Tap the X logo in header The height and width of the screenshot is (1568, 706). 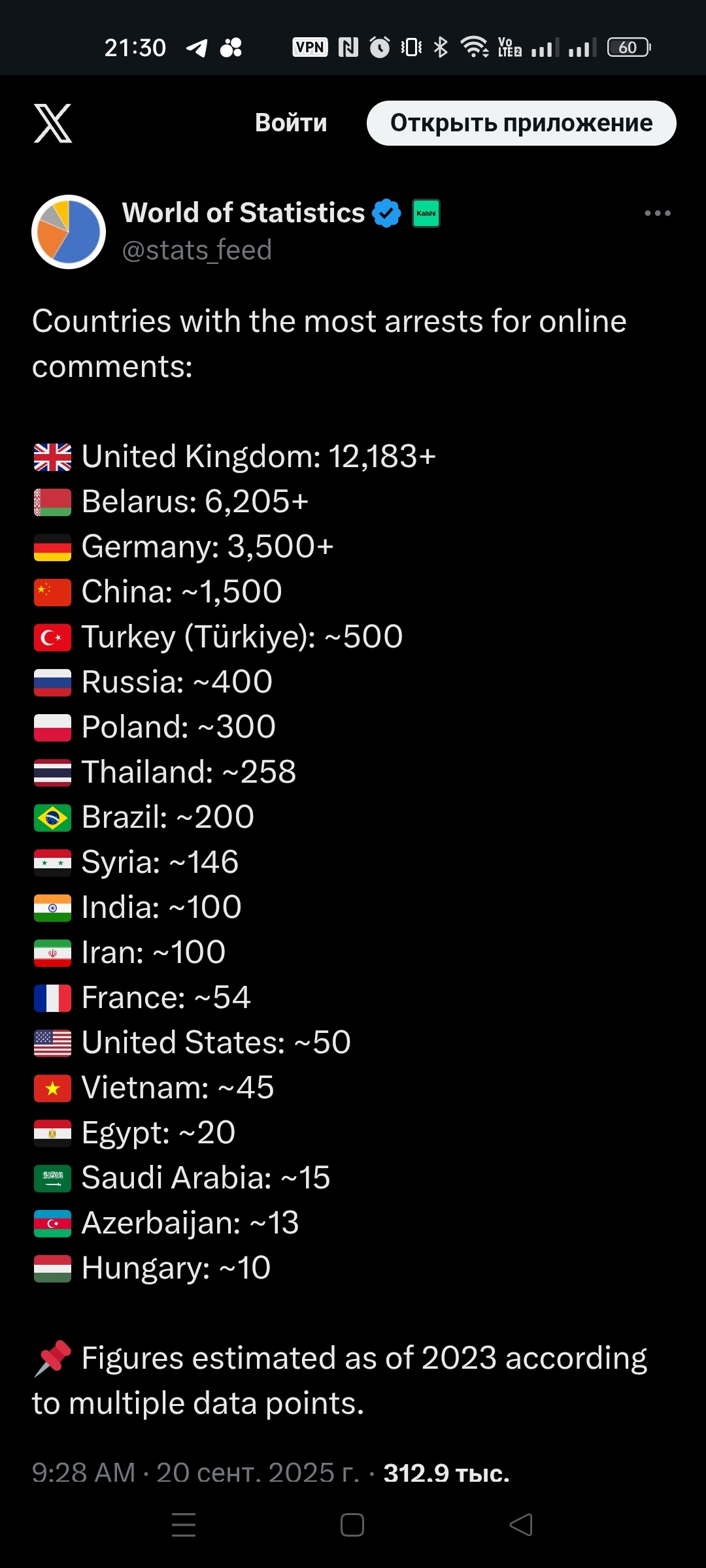click(53, 123)
